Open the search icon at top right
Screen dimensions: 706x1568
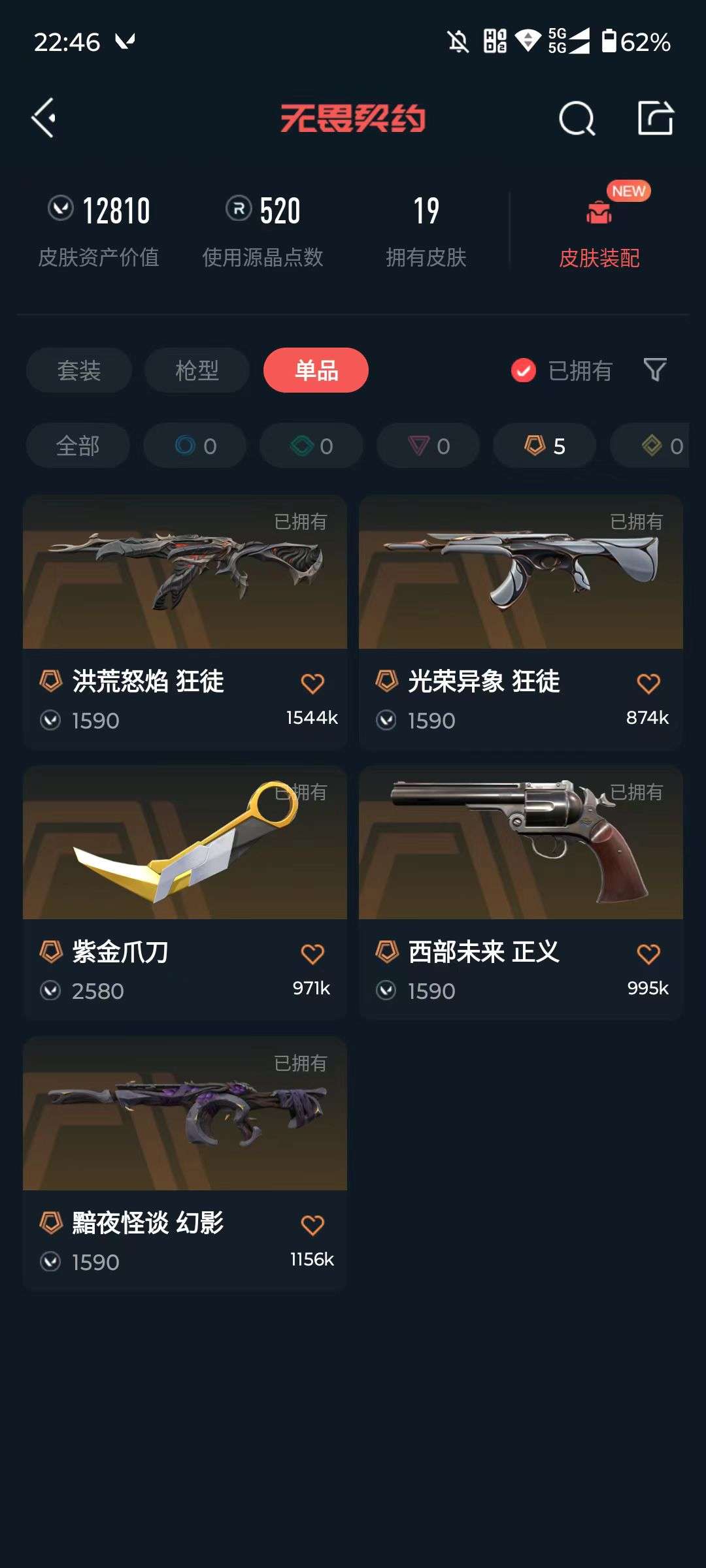[x=576, y=118]
